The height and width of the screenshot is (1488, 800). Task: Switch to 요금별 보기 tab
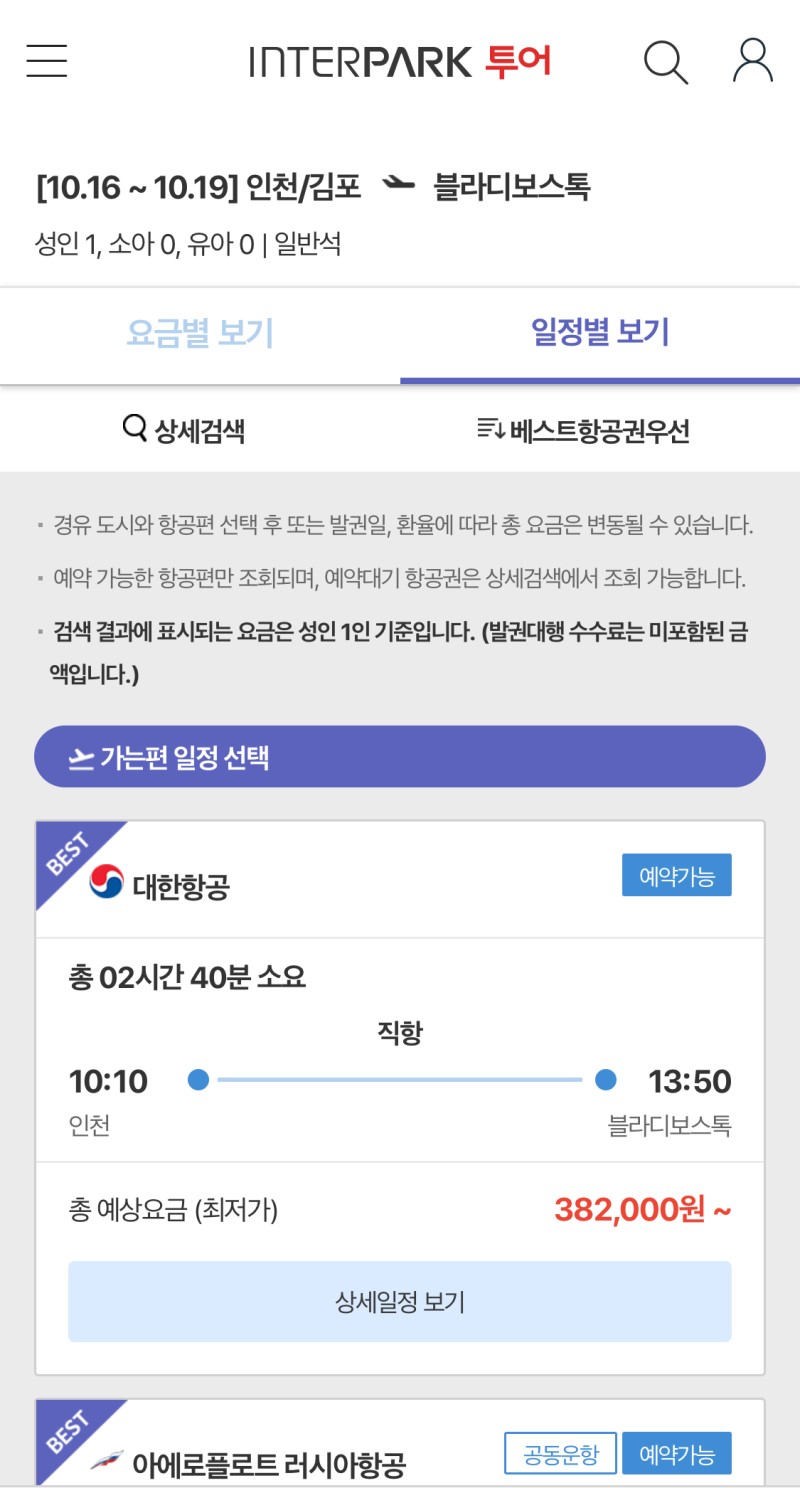200,333
